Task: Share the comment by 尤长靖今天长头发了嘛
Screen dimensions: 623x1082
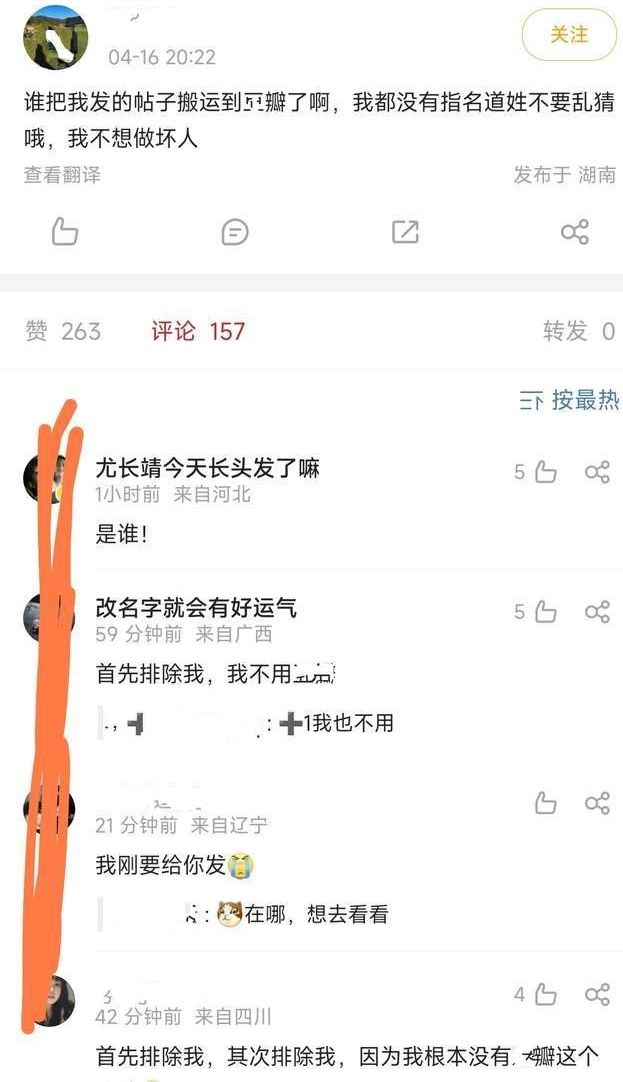Action: pos(597,472)
